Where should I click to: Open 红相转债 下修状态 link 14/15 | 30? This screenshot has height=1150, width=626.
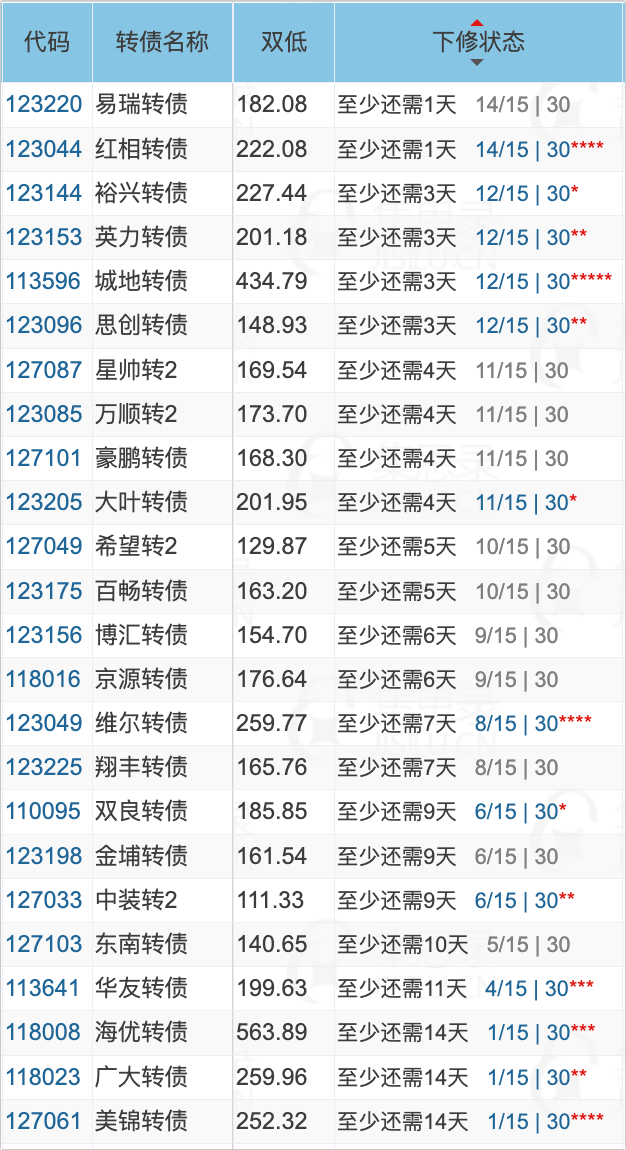pyautogui.click(x=522, y=149)
